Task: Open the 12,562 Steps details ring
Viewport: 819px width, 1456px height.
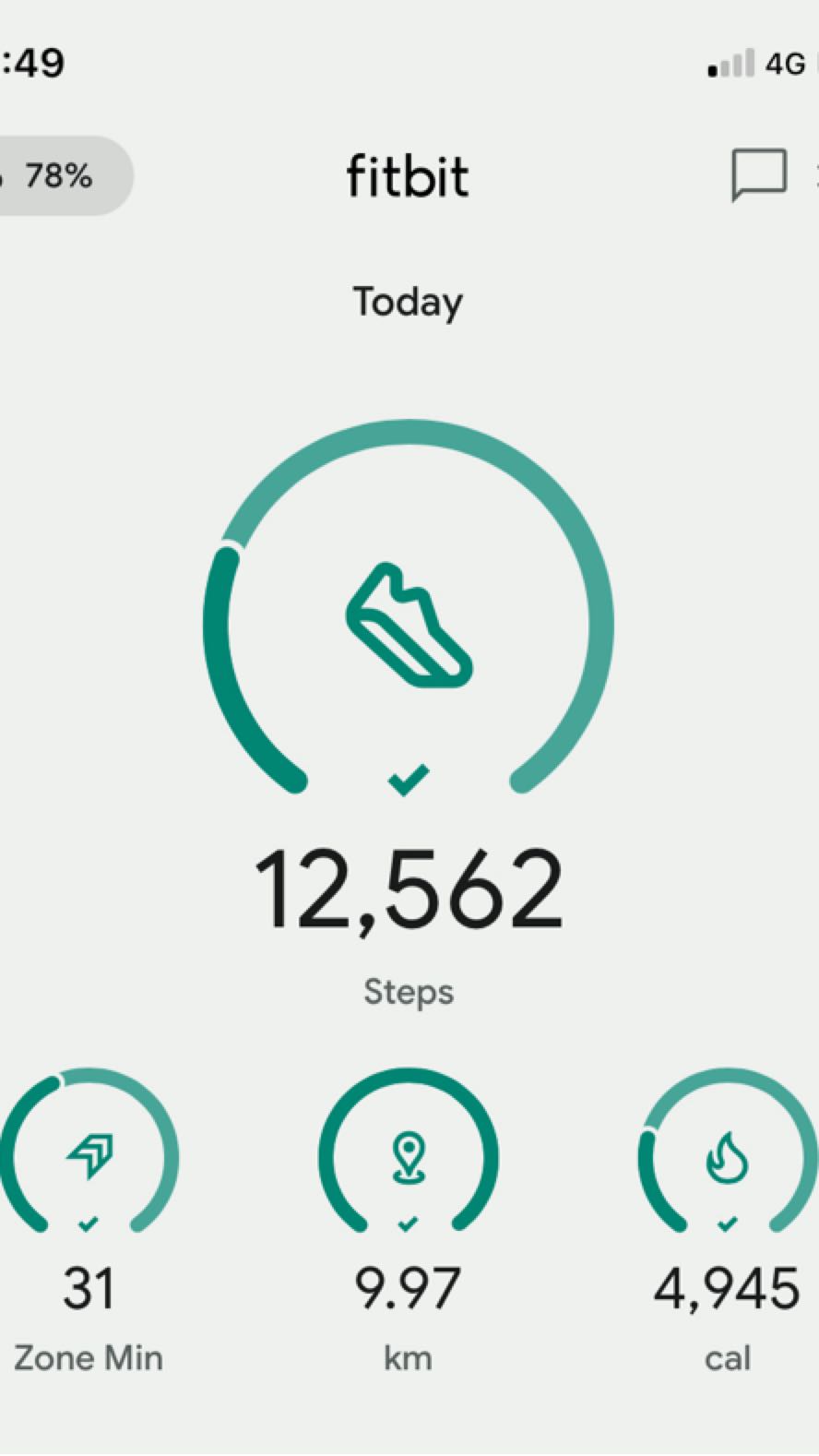Action: click(x=409, y=627)
